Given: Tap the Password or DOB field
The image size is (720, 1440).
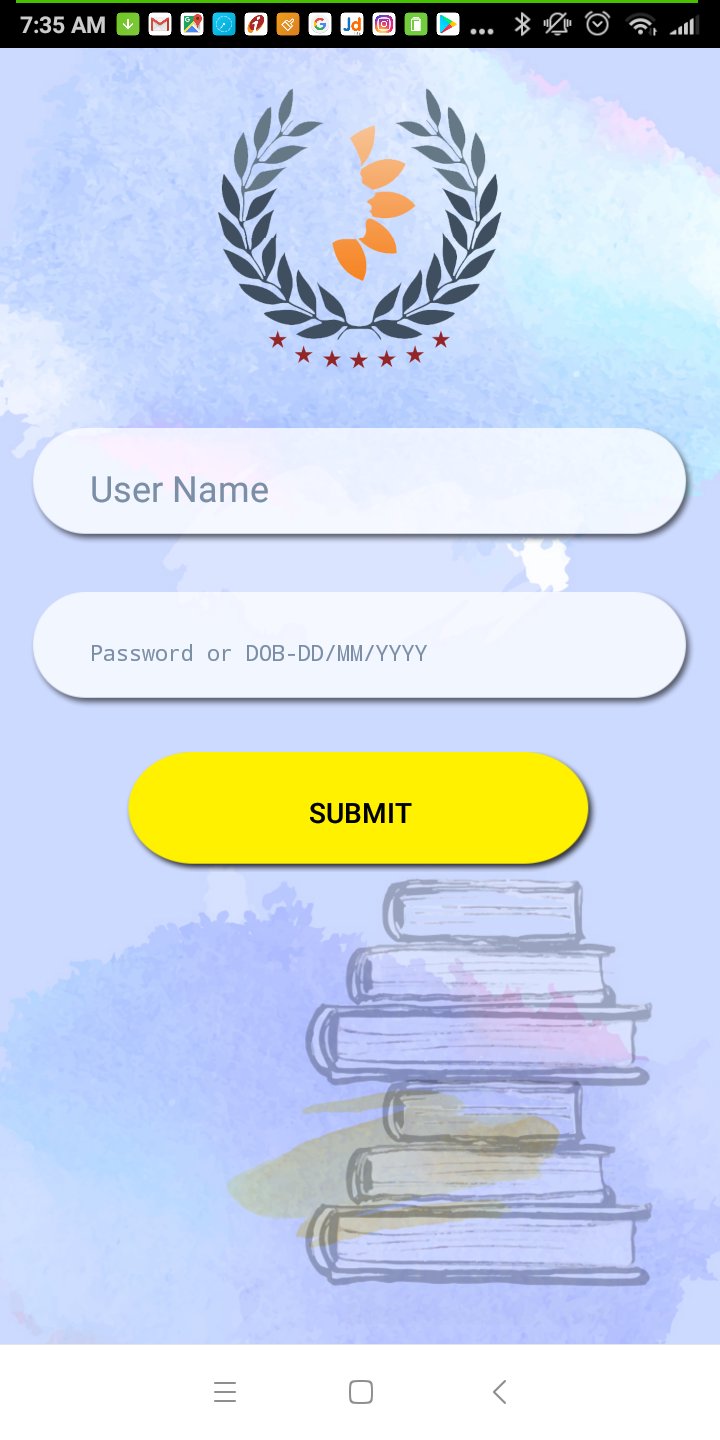Looking at the screenshot, I should 360,645.
